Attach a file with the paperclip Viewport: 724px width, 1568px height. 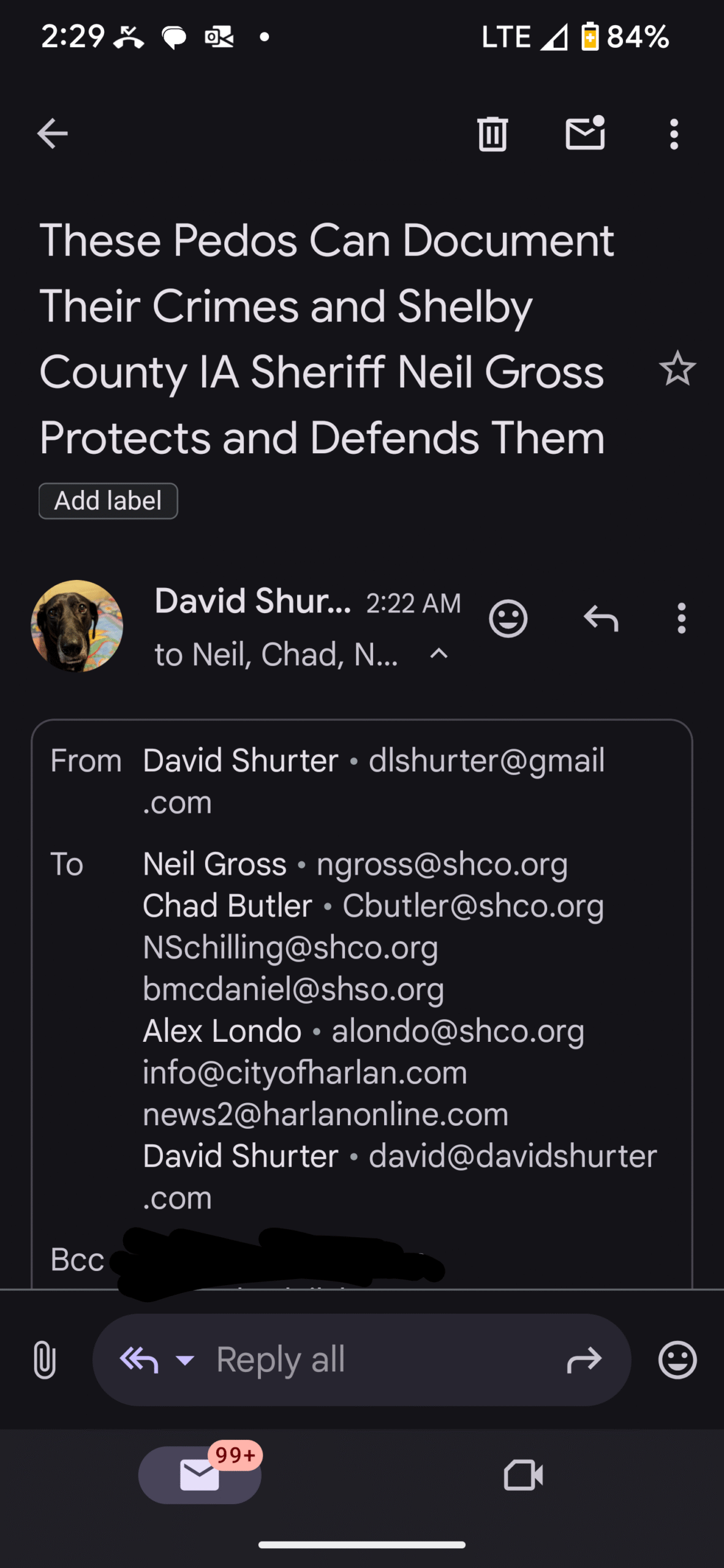click(45, 1360)
